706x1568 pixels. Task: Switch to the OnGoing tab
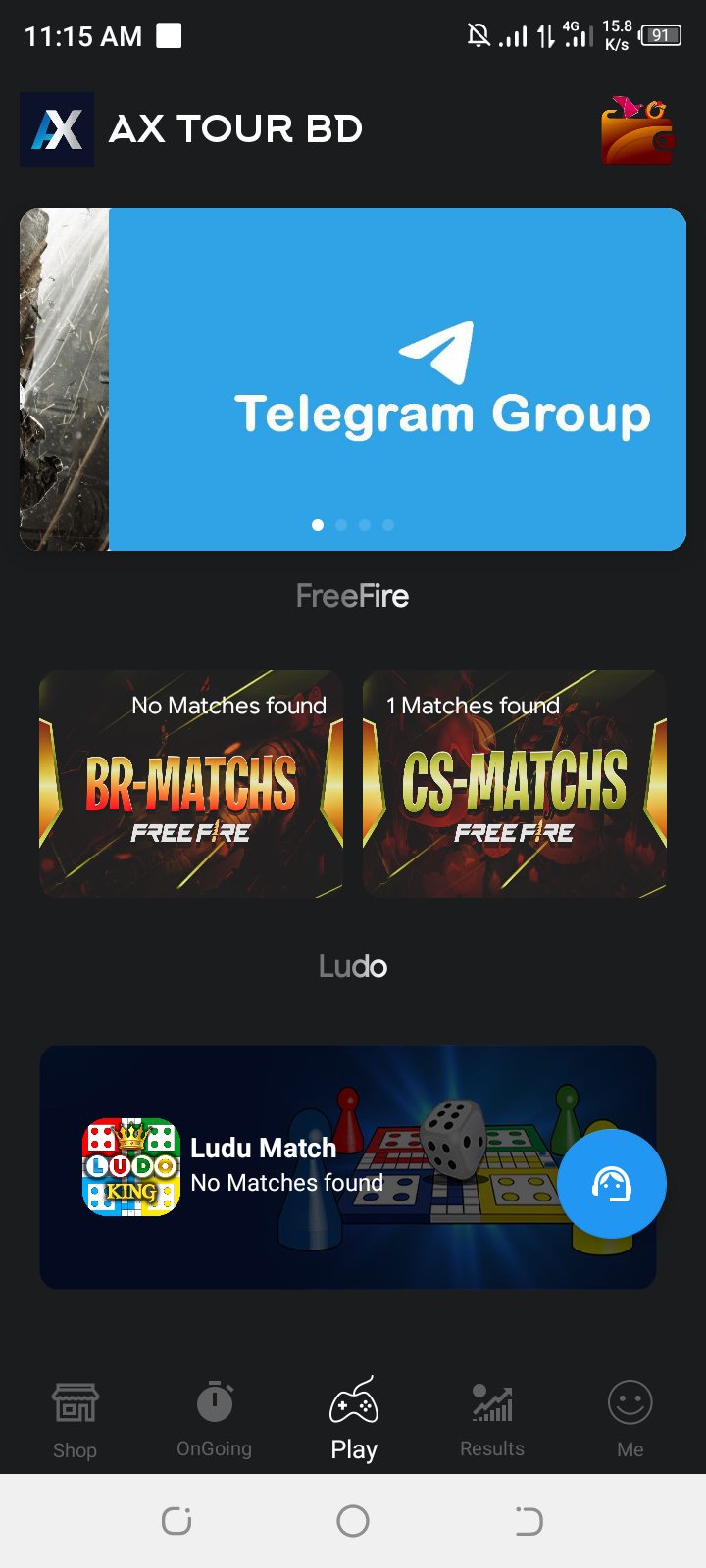(214, 1421)
